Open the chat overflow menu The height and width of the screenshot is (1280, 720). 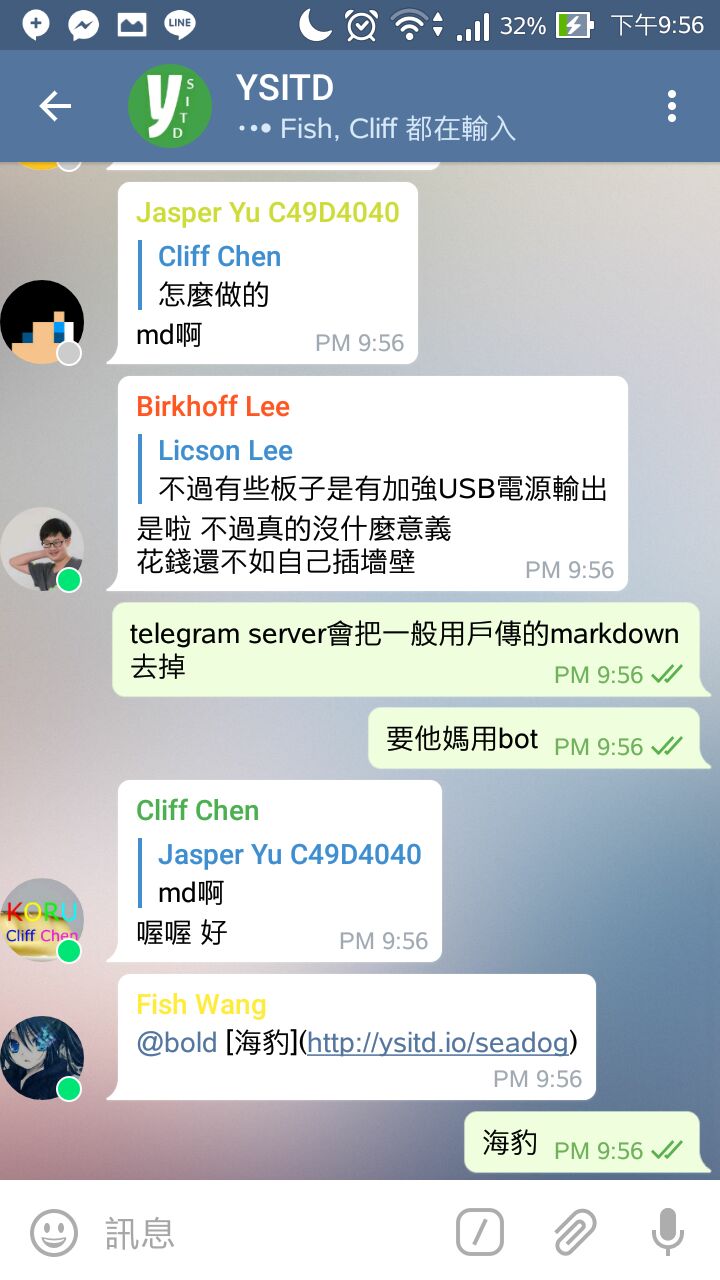(x=671, y=106)
